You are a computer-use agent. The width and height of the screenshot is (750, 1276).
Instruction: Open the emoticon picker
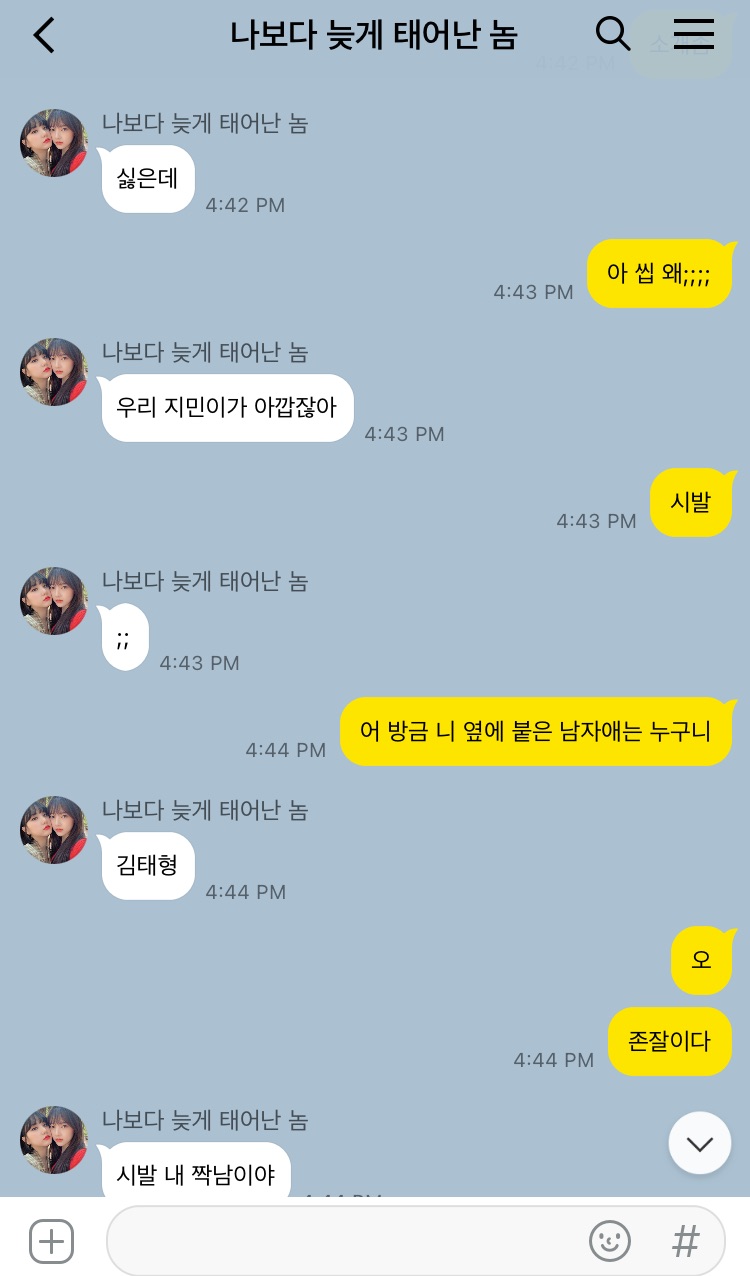click(609, 1241)
